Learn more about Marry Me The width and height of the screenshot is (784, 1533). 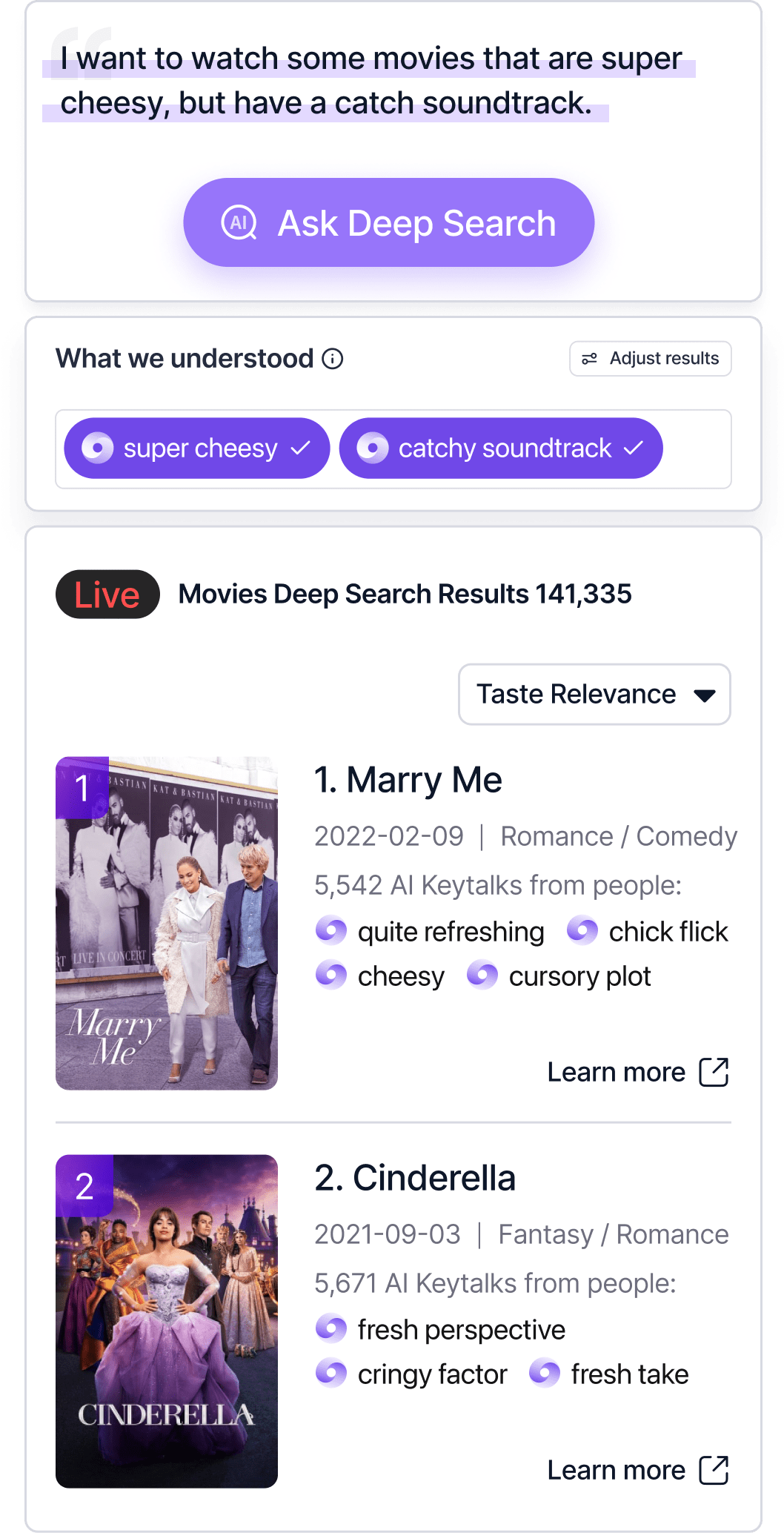(637, 1072)
